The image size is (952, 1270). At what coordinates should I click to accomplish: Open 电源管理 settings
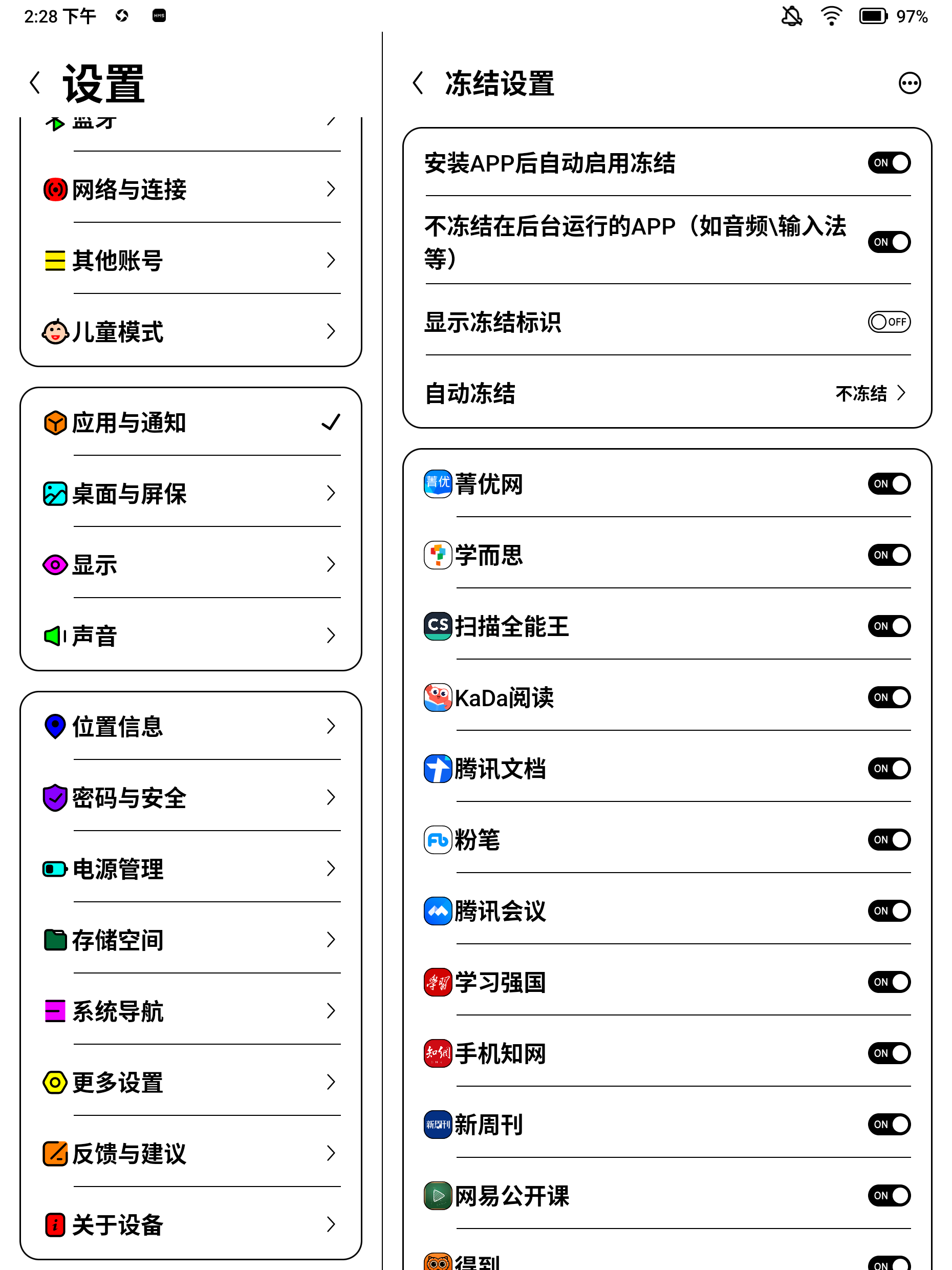[190, 869]
